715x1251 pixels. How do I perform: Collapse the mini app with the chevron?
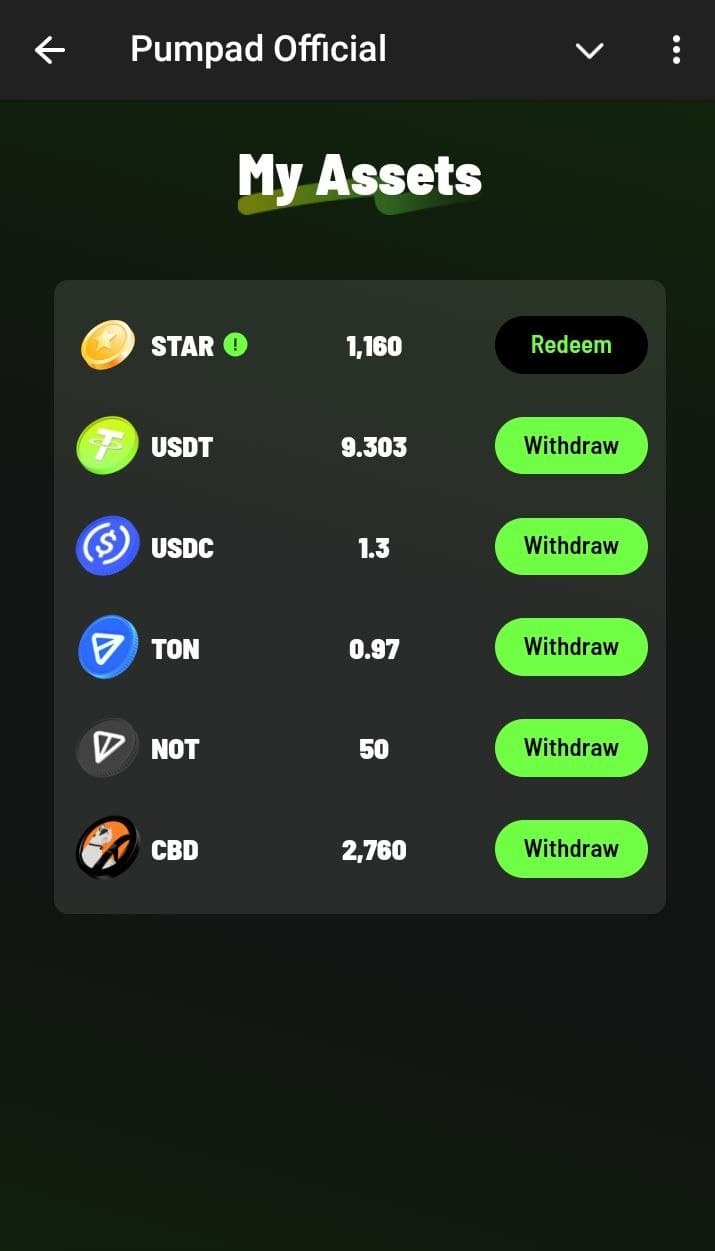(x=590, y=50)
